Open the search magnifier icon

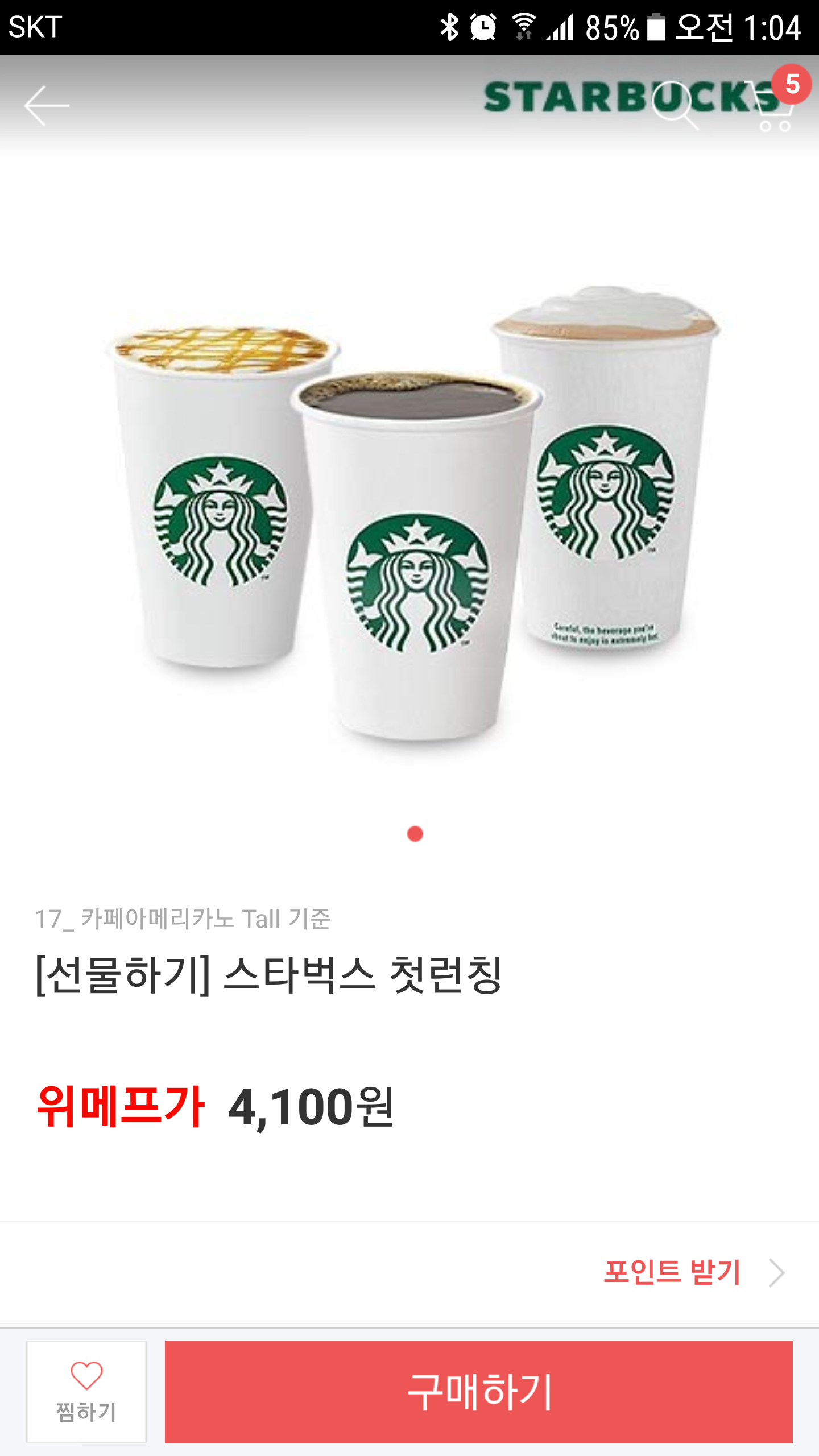click(x=675, y=106)
